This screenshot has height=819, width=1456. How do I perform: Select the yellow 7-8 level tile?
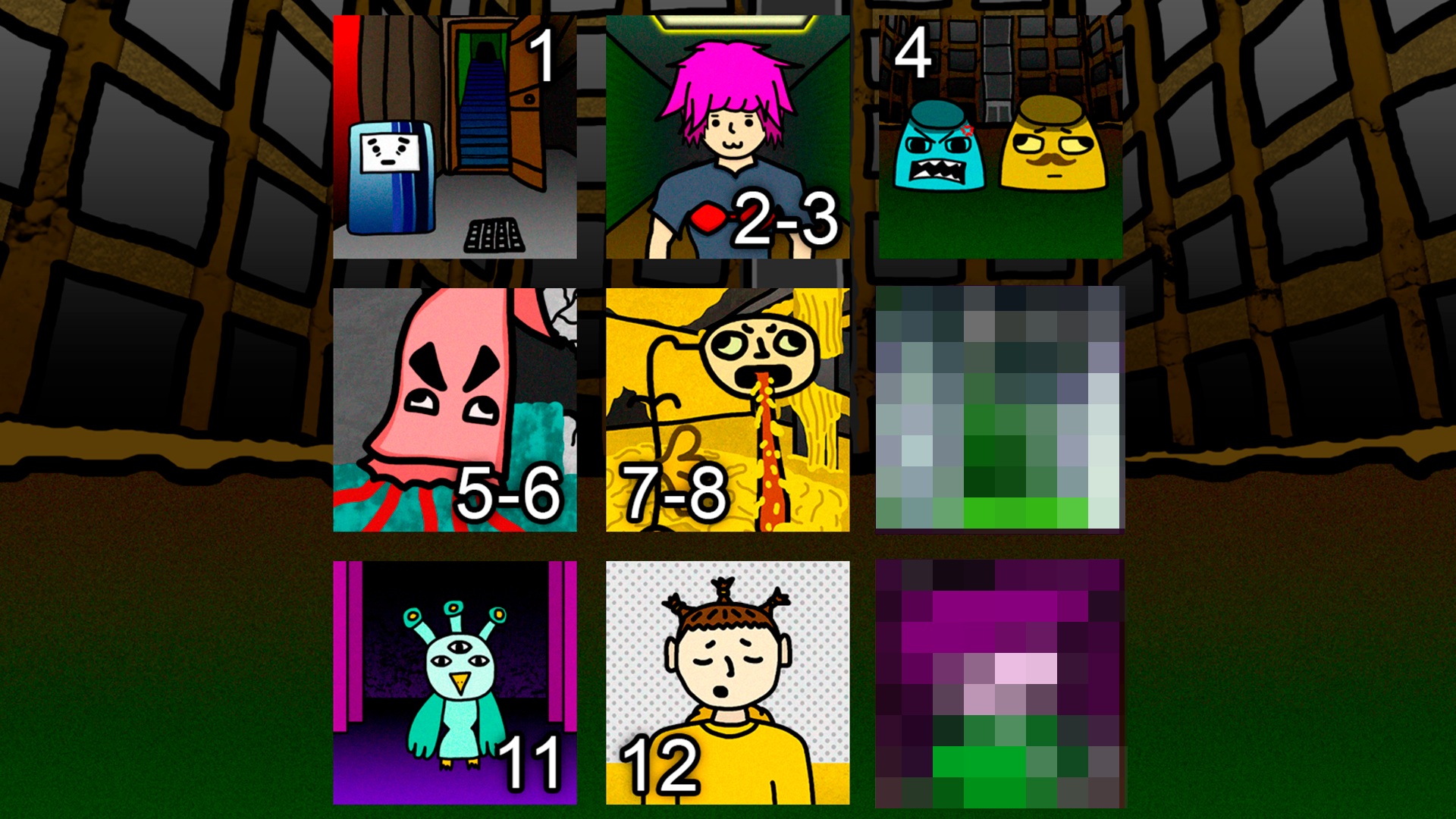click(x=728, y=410)
